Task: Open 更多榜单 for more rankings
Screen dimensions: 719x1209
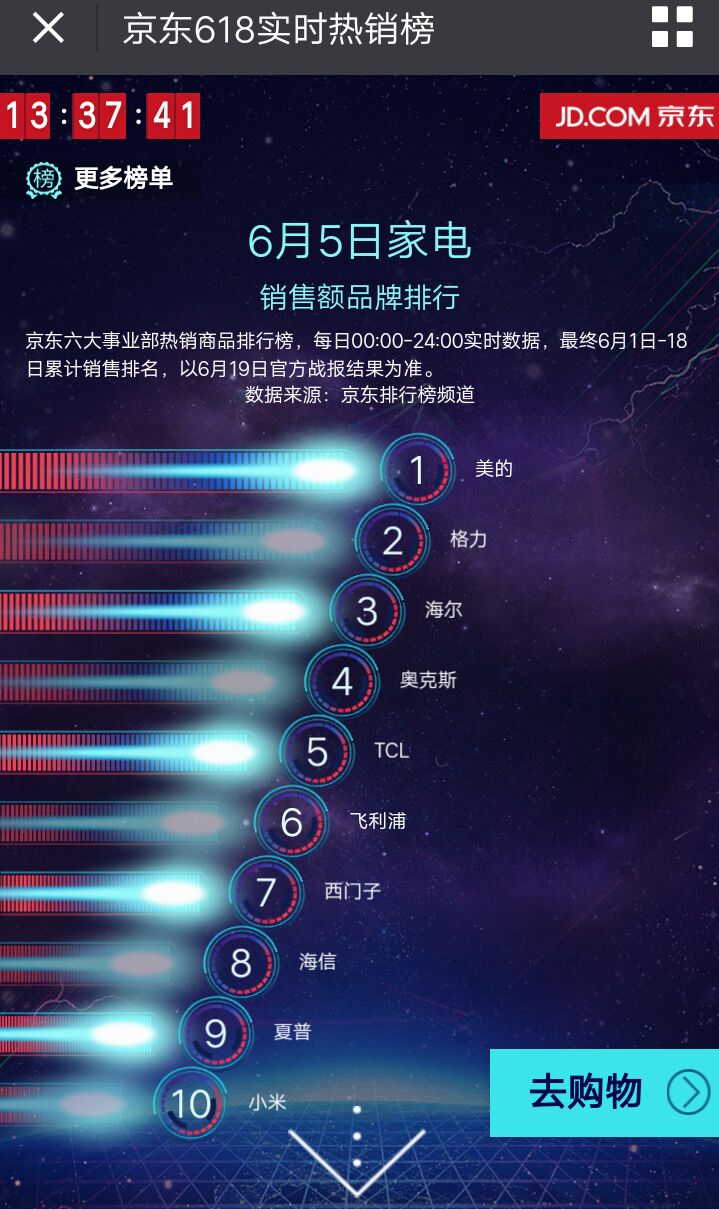Action: (x=100, y=179)
